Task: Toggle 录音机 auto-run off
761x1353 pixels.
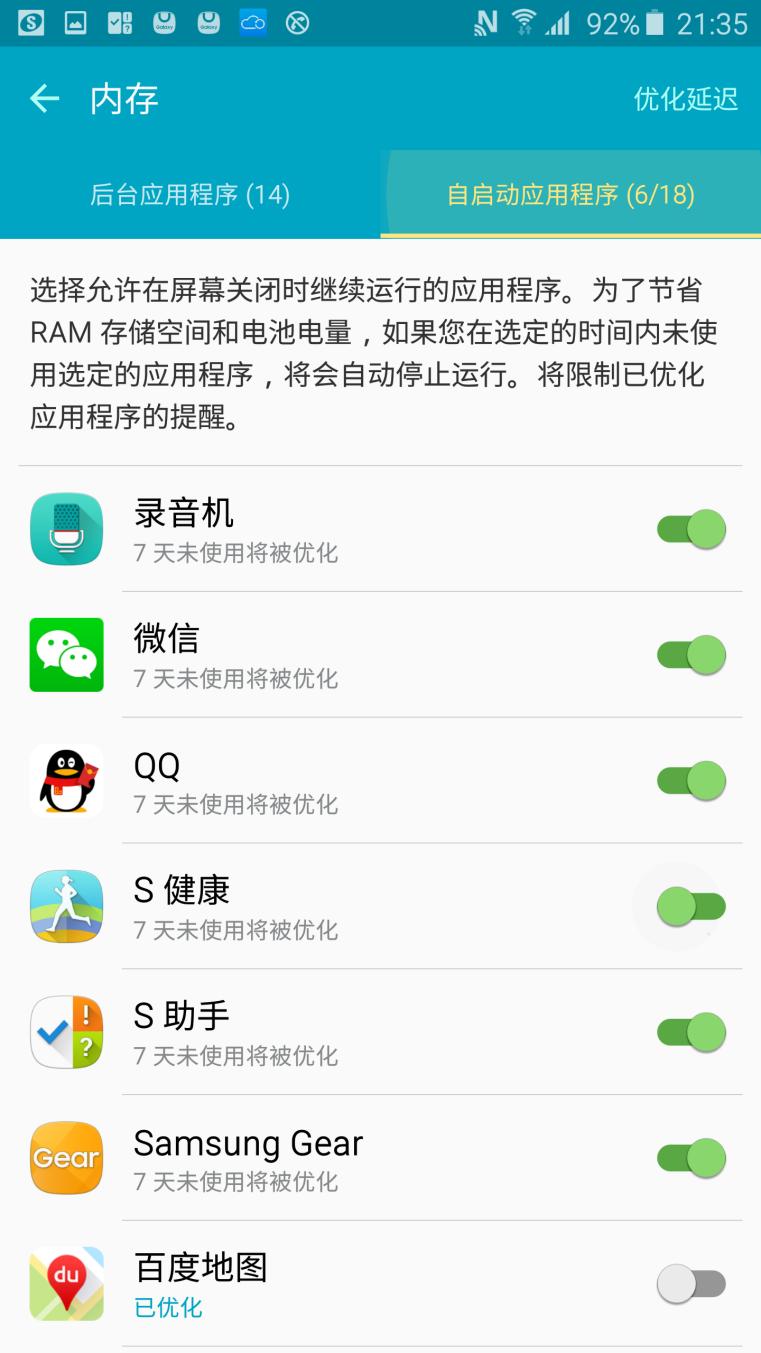Action: pyautogui.click(x=691, y=529)
